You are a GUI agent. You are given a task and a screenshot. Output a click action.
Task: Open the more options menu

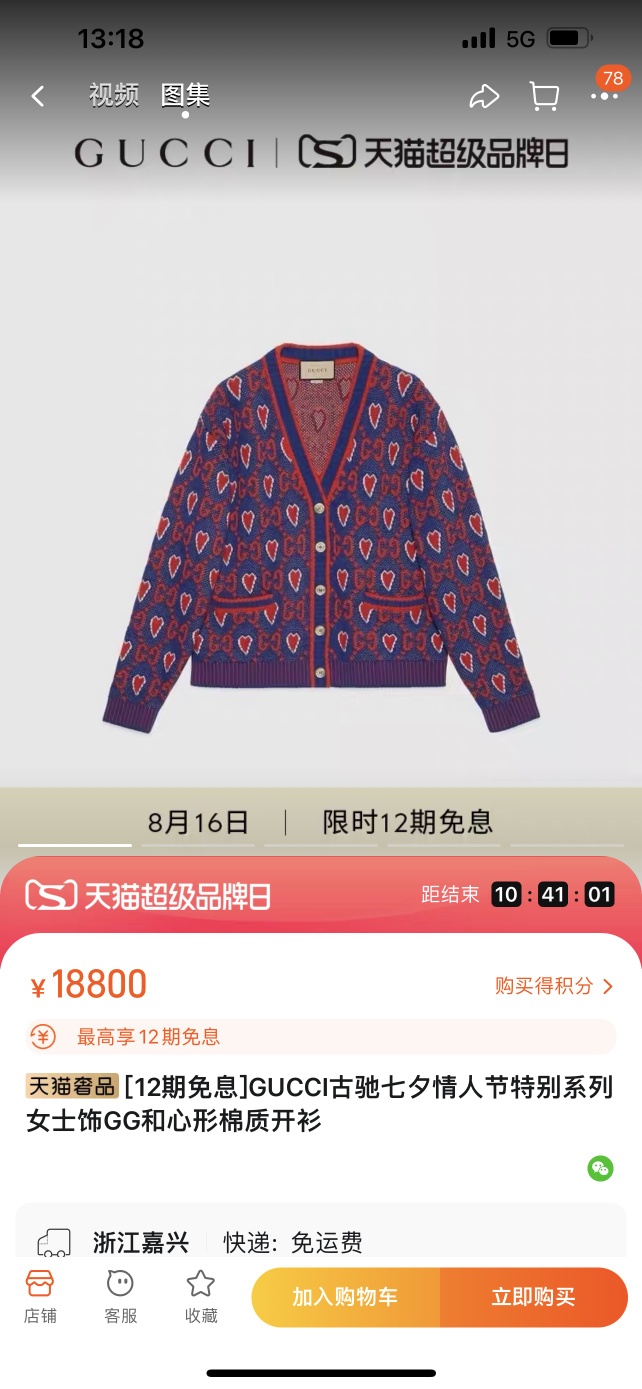pos(604,96)
